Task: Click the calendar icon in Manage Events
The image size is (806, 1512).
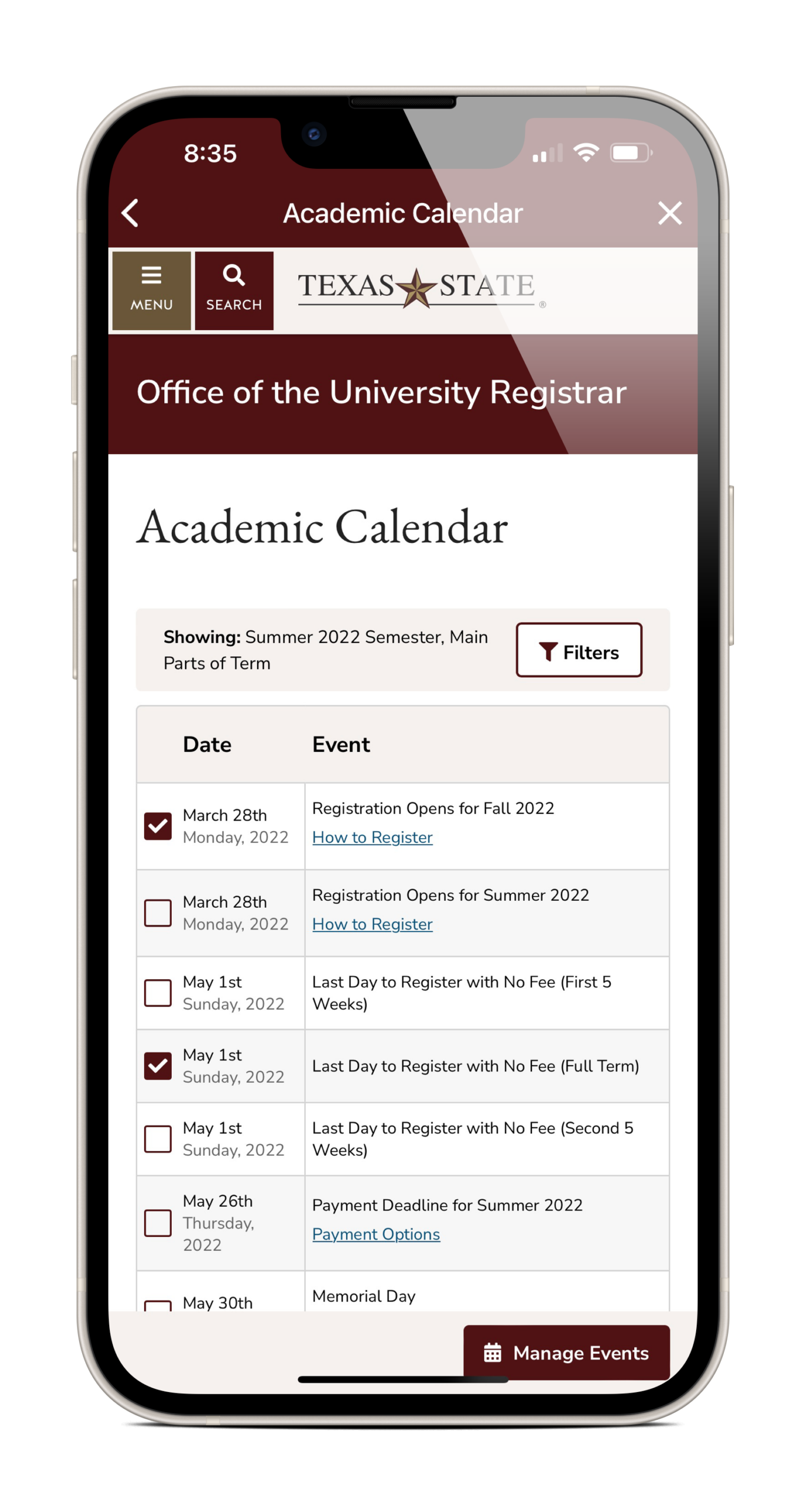Action: pos(495,1353)
